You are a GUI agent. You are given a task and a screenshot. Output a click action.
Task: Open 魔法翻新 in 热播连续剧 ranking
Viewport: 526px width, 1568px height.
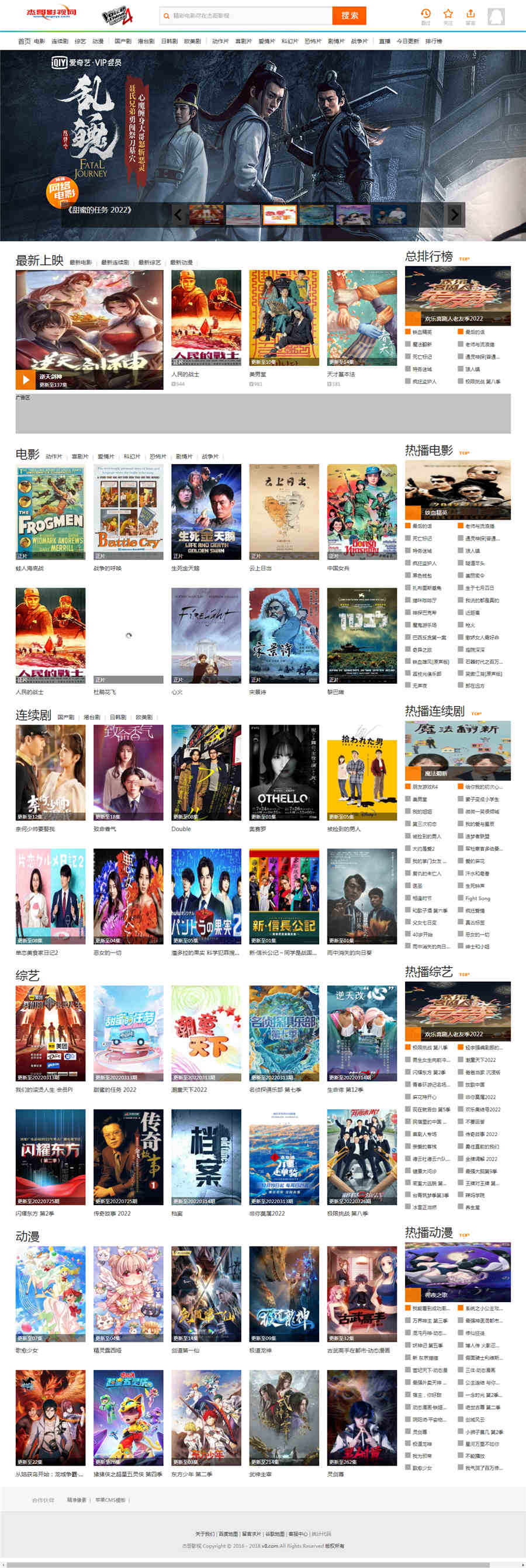click(457, 751)
